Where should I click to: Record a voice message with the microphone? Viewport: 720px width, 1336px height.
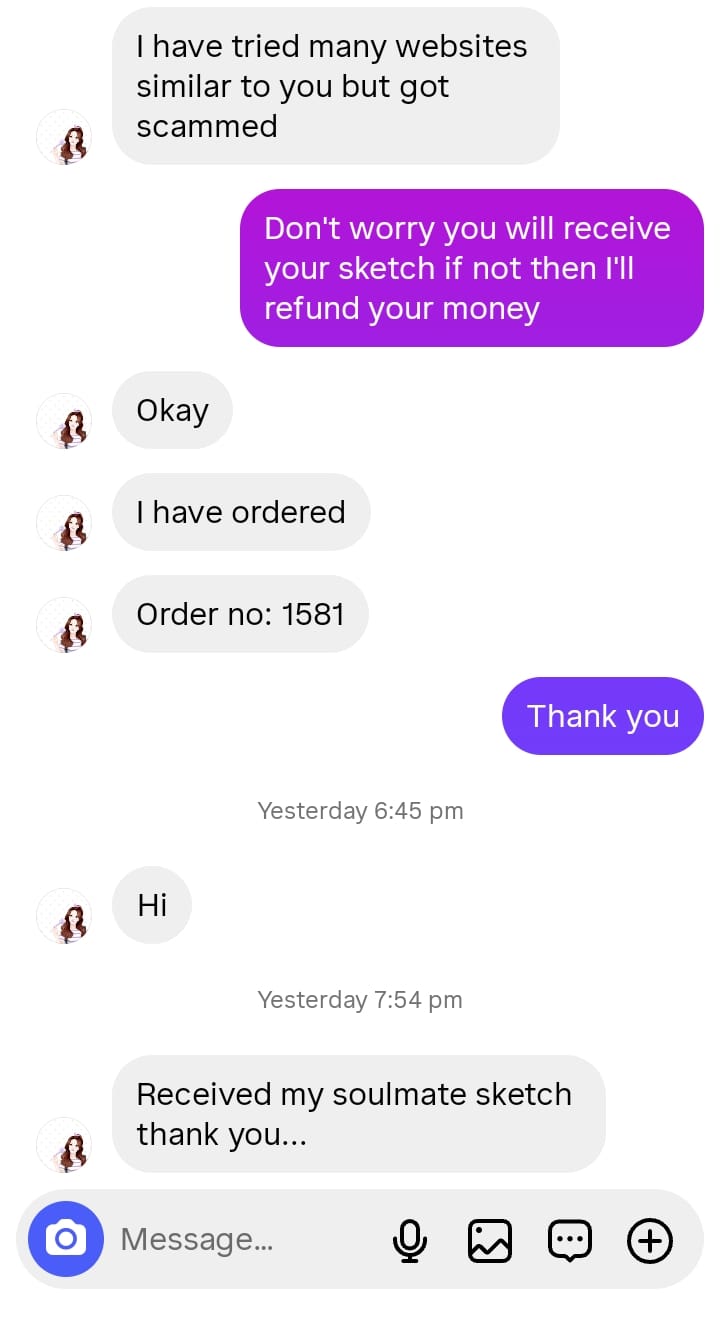[410, 1241]
